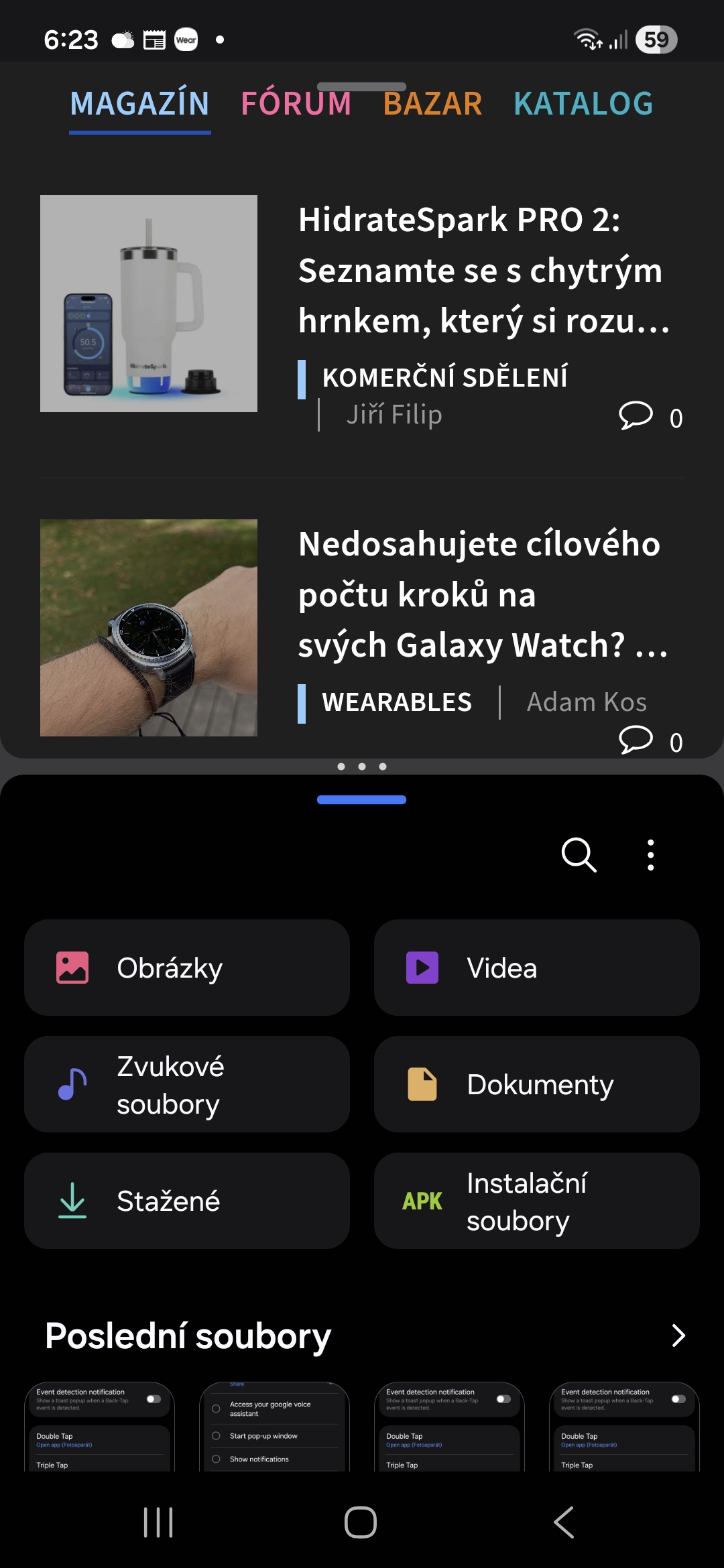
Task: Go back using the navigation bar
Action: tap(564, 1522)
